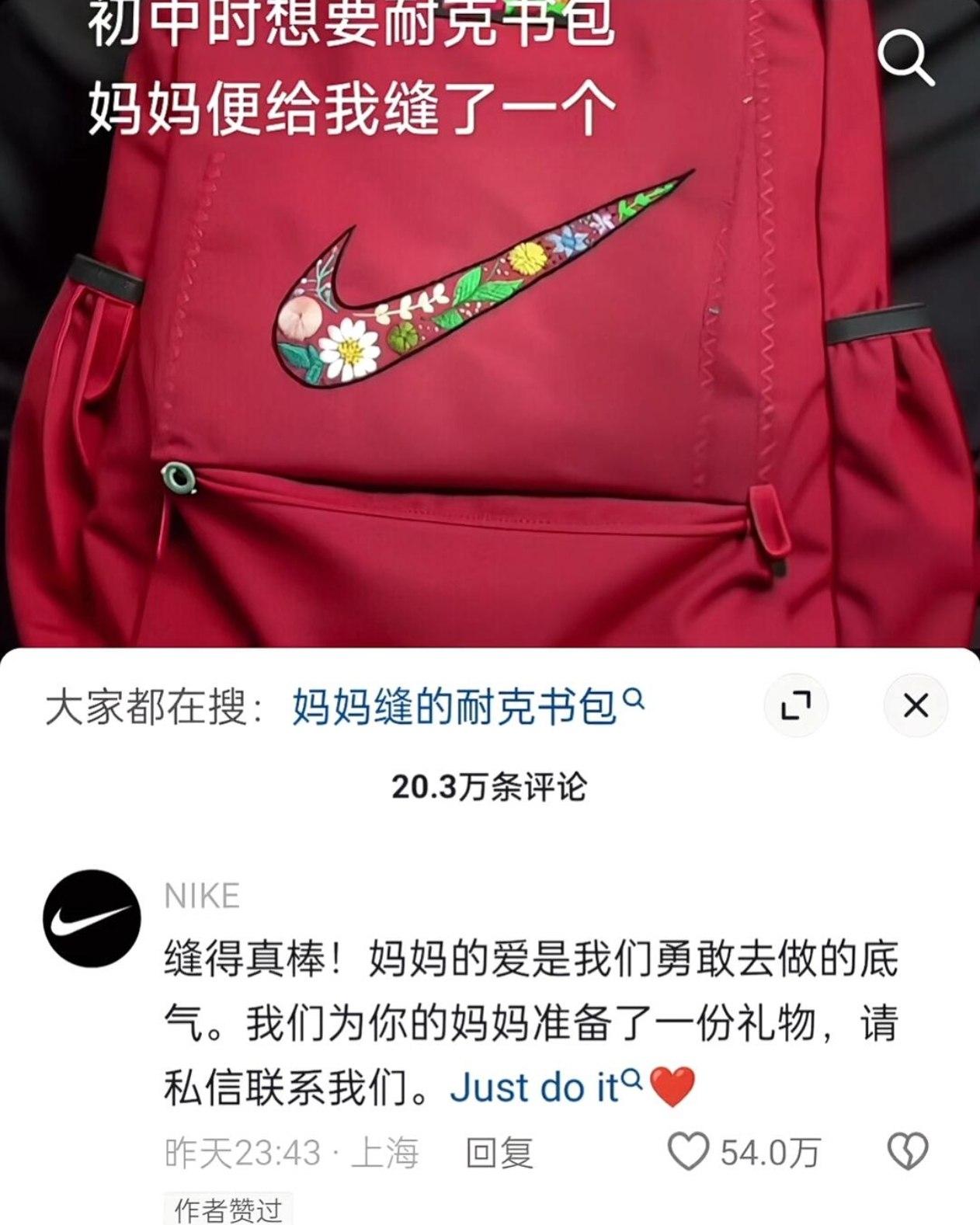Open NIKE's profile avatar

(92, 918)
